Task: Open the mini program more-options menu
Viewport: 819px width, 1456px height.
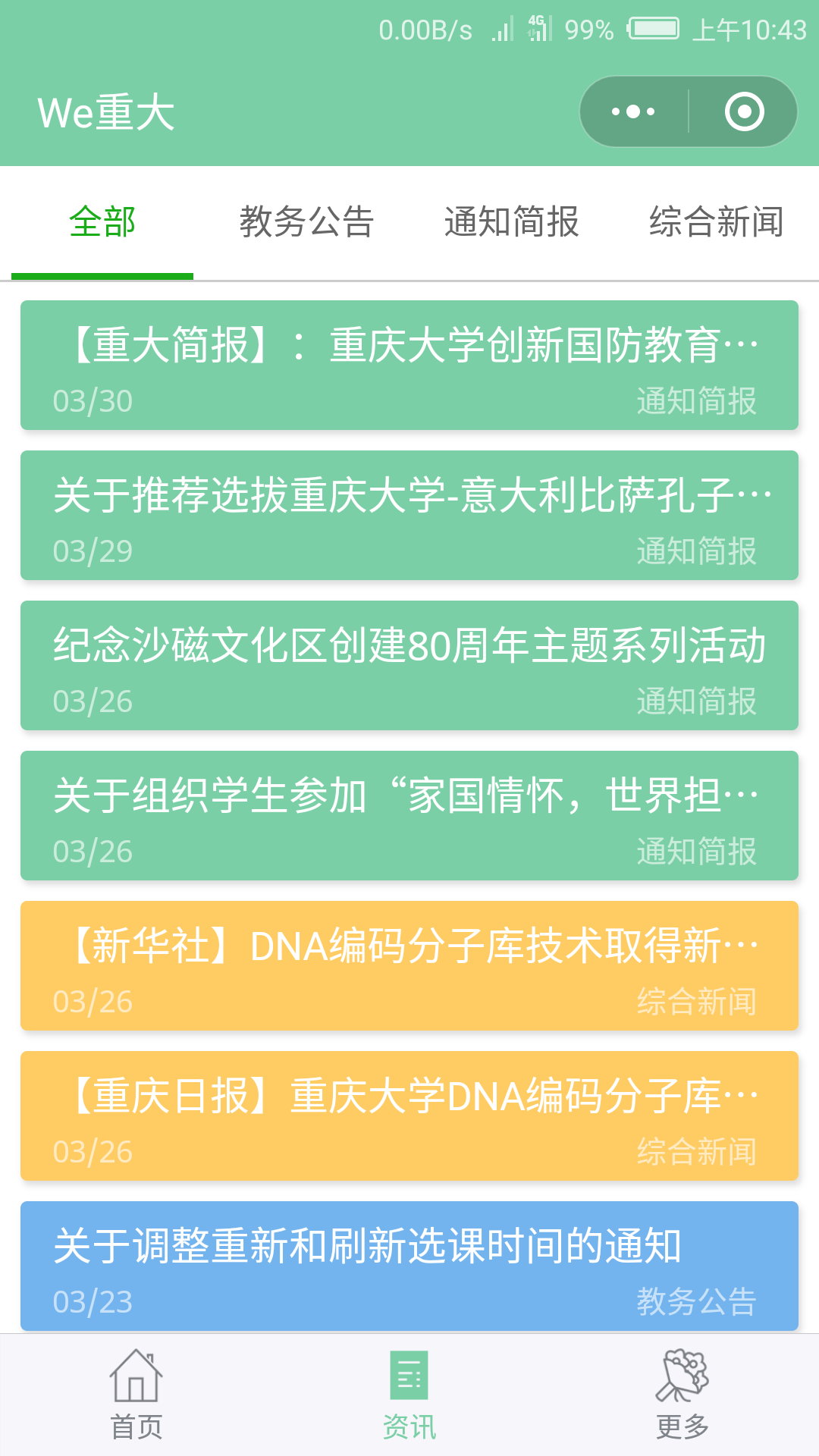Action: pos(633,111)
